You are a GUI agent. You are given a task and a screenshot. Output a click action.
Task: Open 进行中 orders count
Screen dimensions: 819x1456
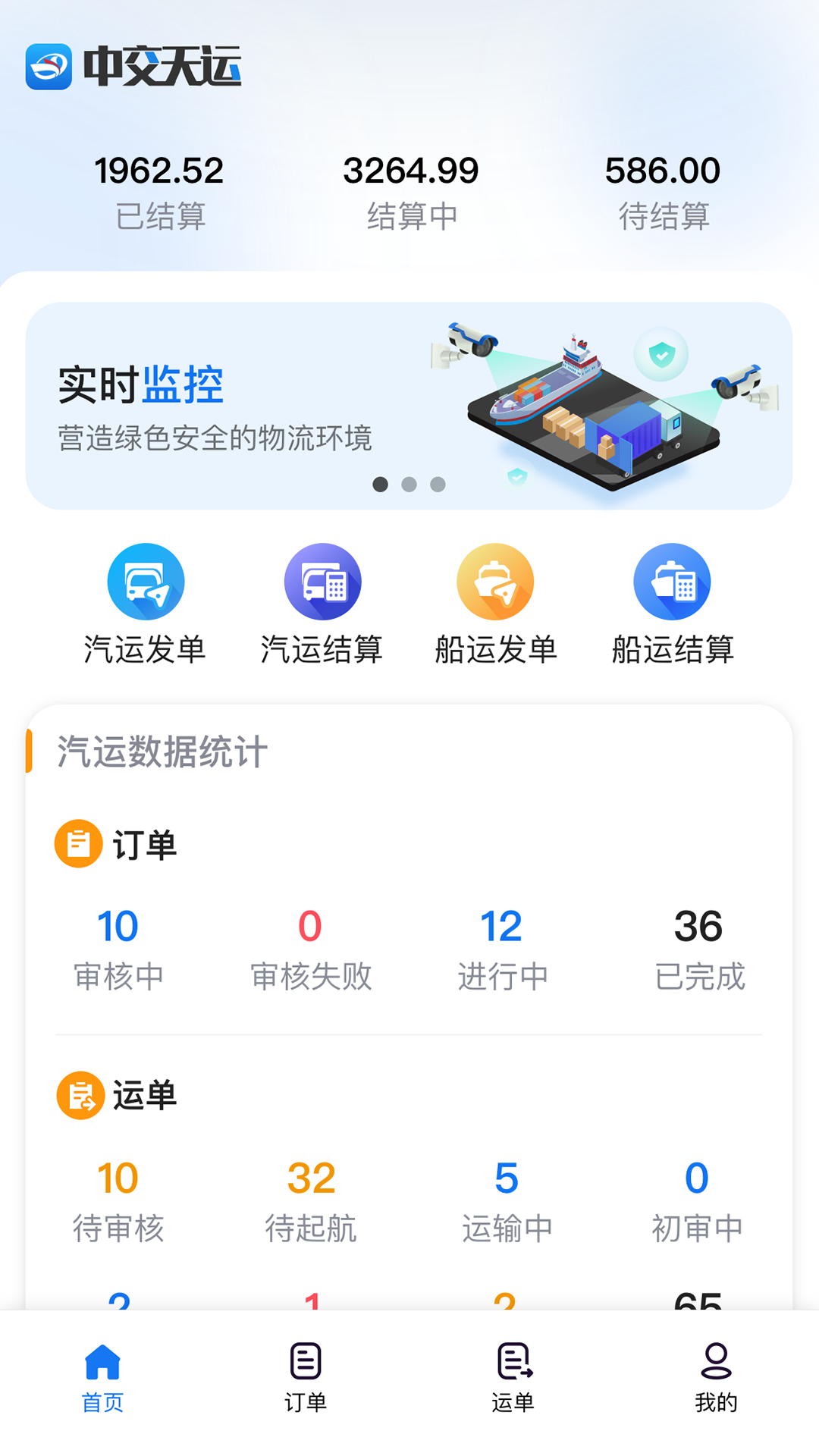(x=502, y=949)
